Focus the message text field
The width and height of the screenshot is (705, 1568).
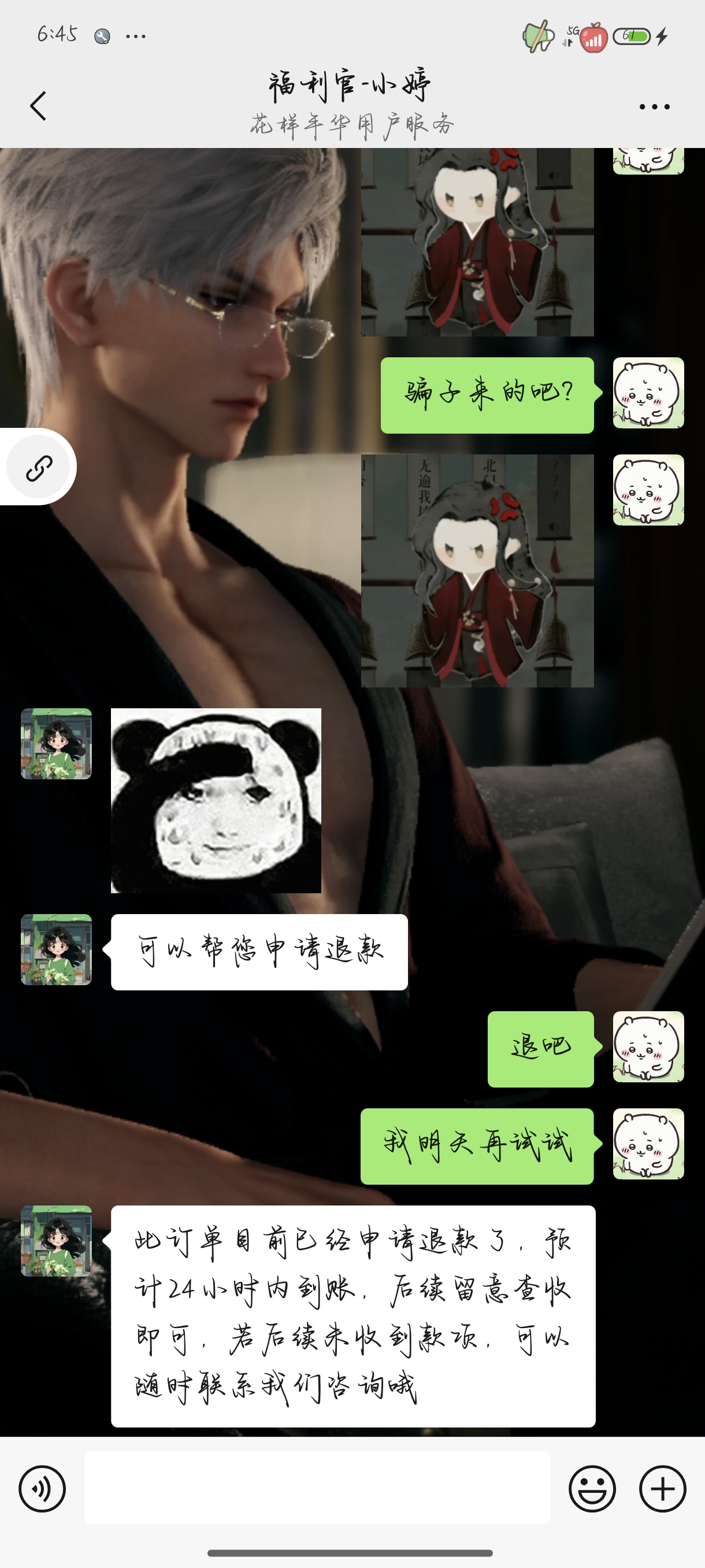(316, 1488)
